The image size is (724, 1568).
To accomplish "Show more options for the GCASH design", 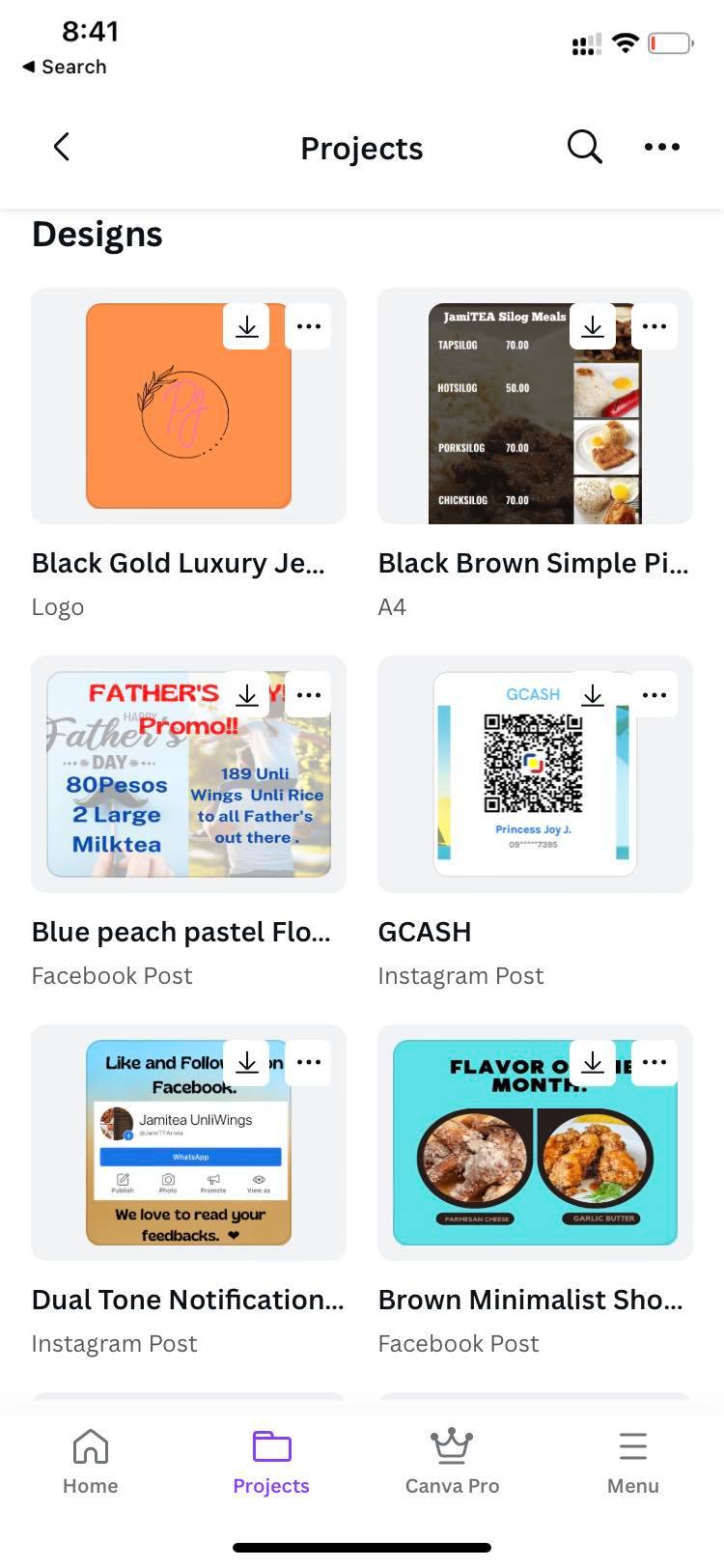I will (654, 694).
